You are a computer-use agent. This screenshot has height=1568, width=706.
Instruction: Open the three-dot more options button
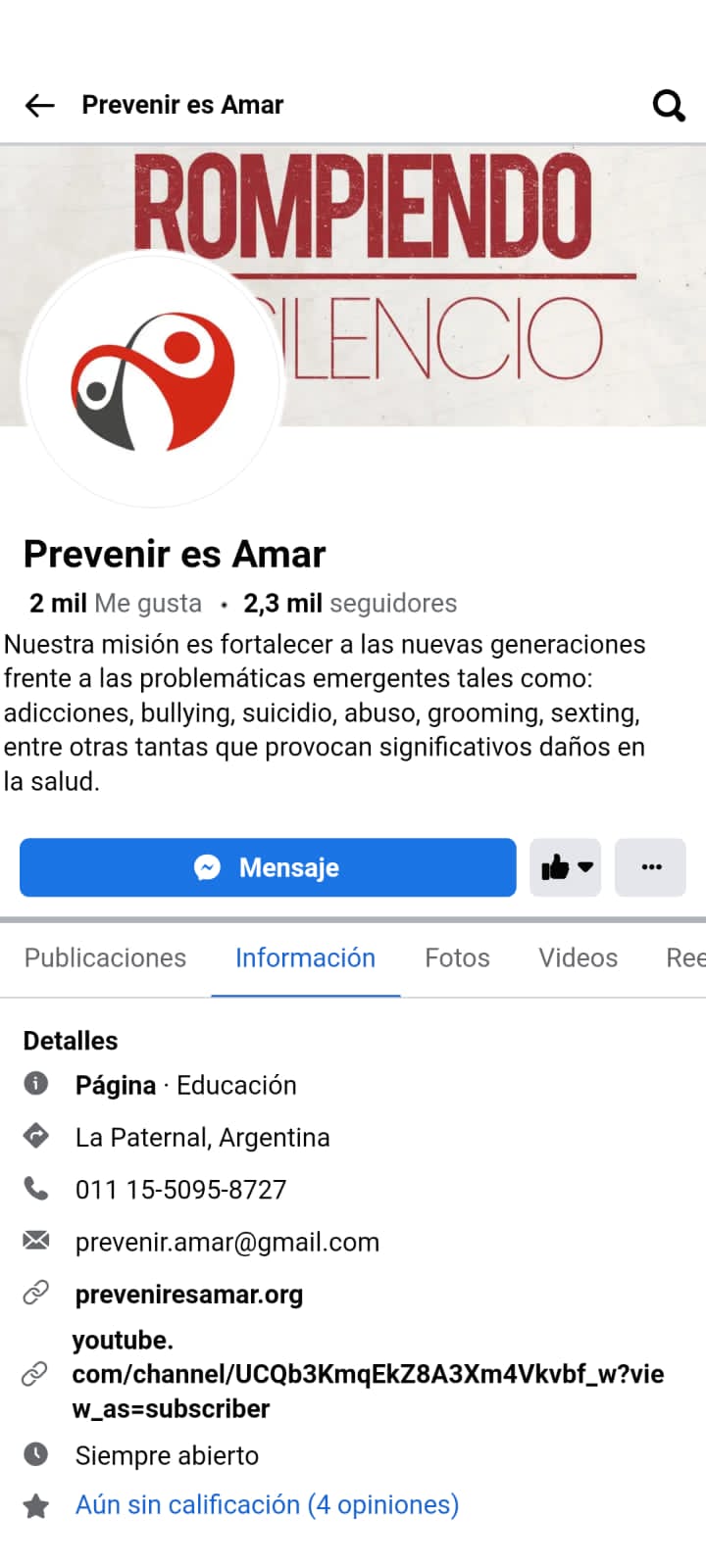pyautogui.click(x=651, y=867)
